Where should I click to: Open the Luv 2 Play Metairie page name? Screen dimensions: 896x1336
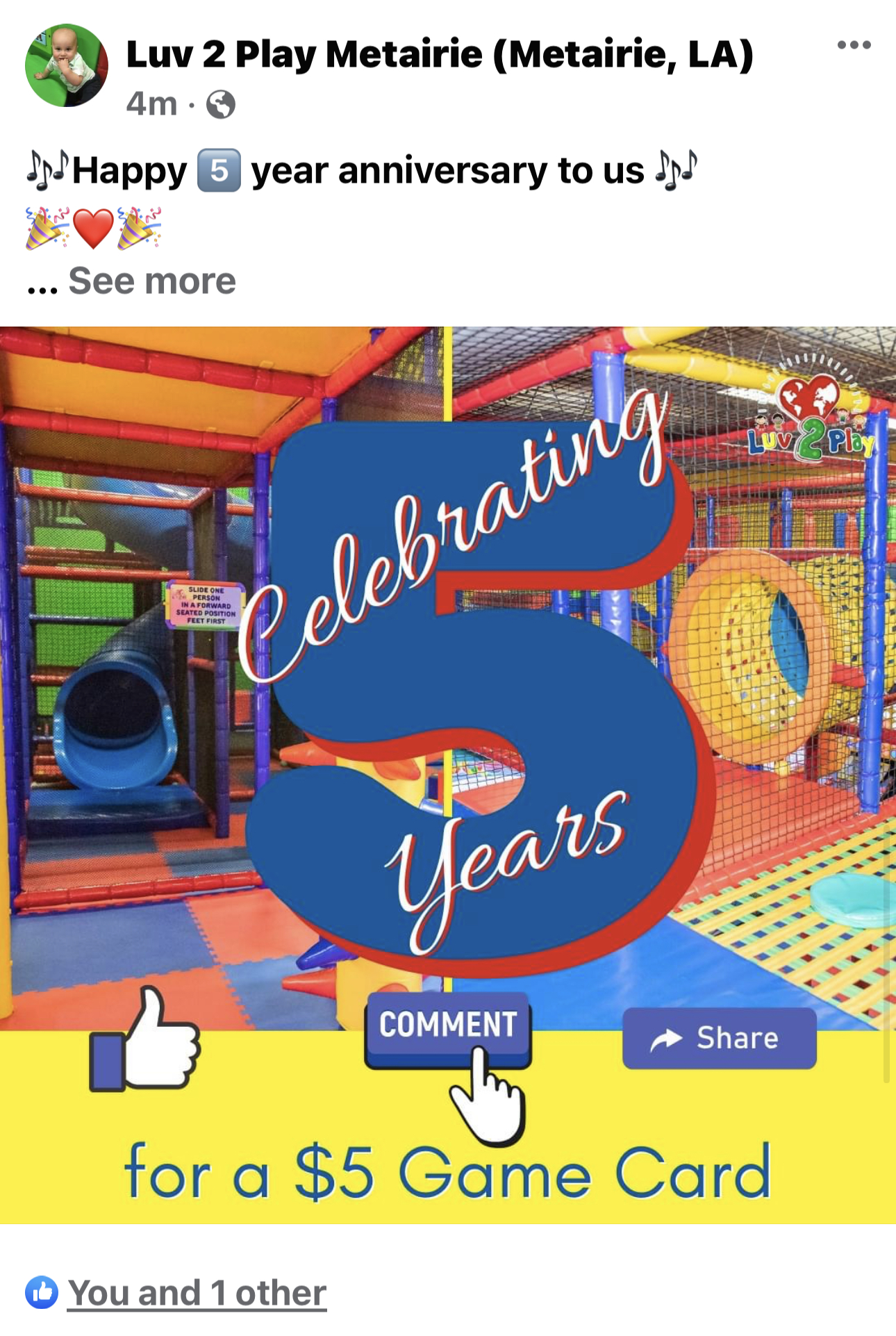(439, 54)
